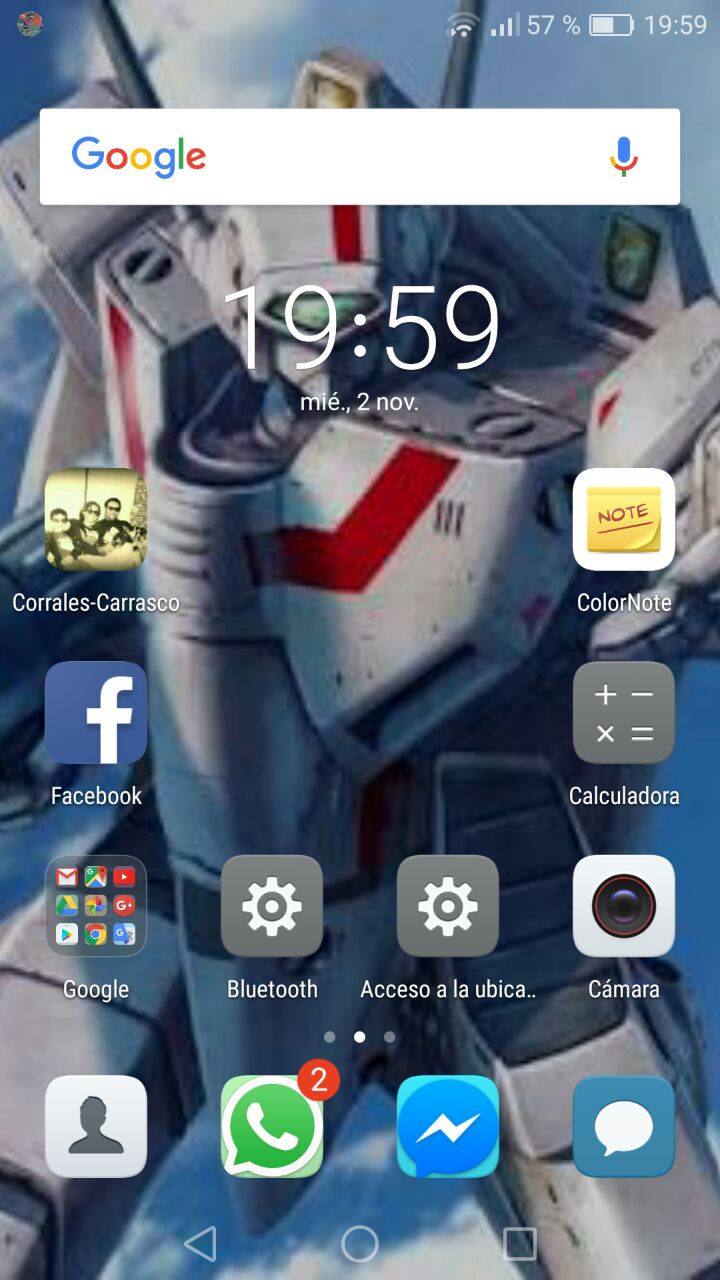720x1280 pixels.
Task: Open WhatsApp with 2 unread notifications
Action: tap(272, 1126)
